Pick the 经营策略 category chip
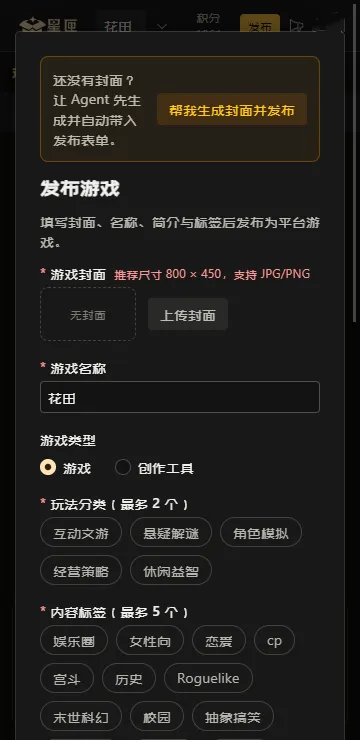The height and width of the screenshot is (740, 360). pos(81,570)
